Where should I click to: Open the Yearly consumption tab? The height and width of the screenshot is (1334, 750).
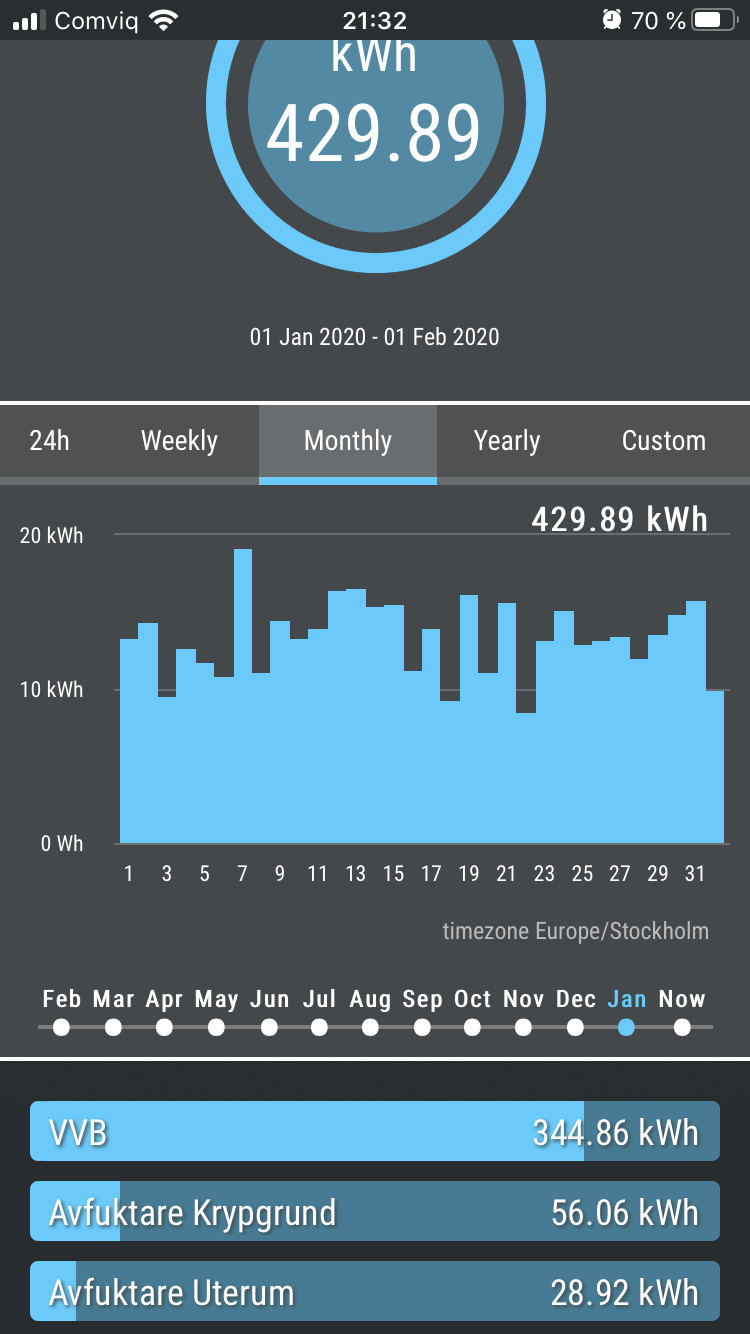[507, 441]
